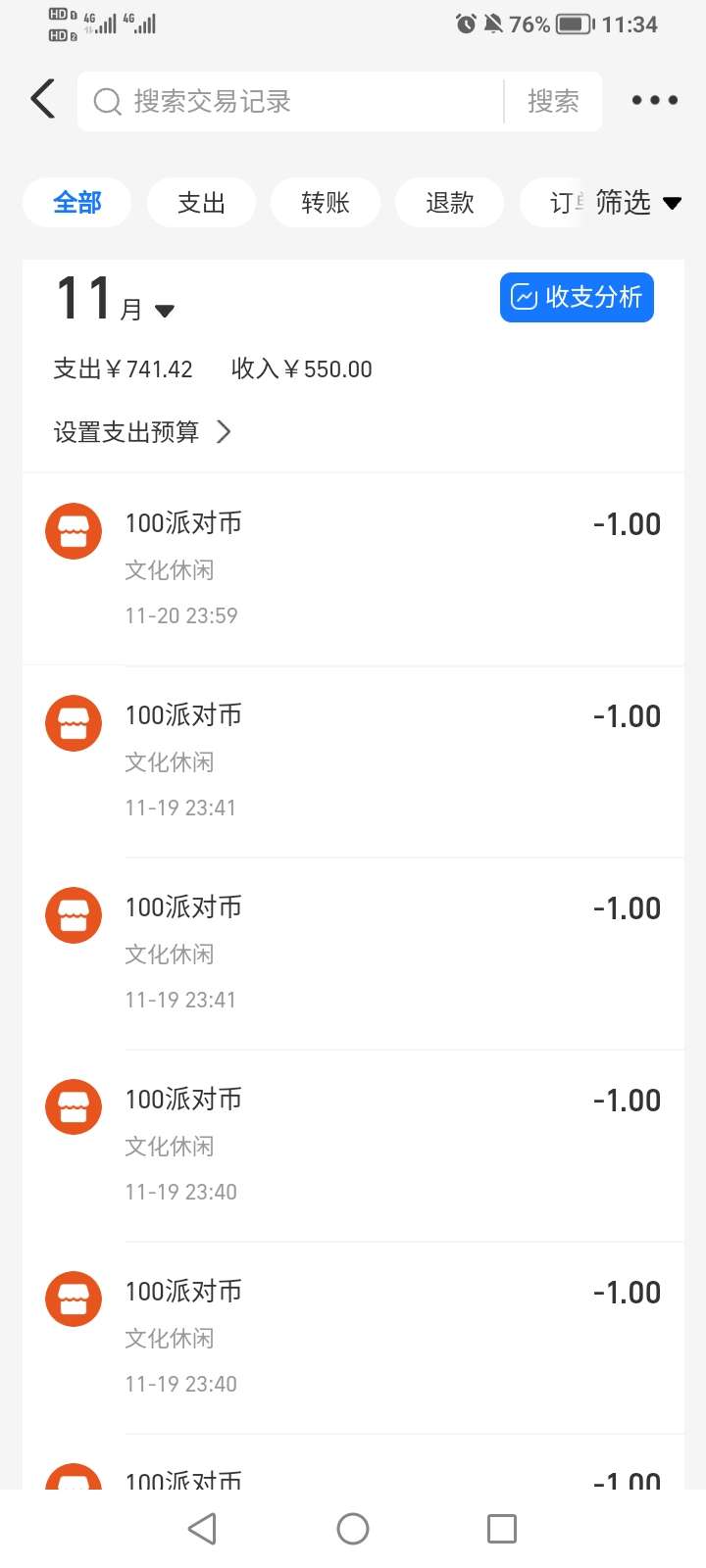706x1568 pixels.
Task: Open 设置支出预算 budget settings
Action: coord(142,432)
